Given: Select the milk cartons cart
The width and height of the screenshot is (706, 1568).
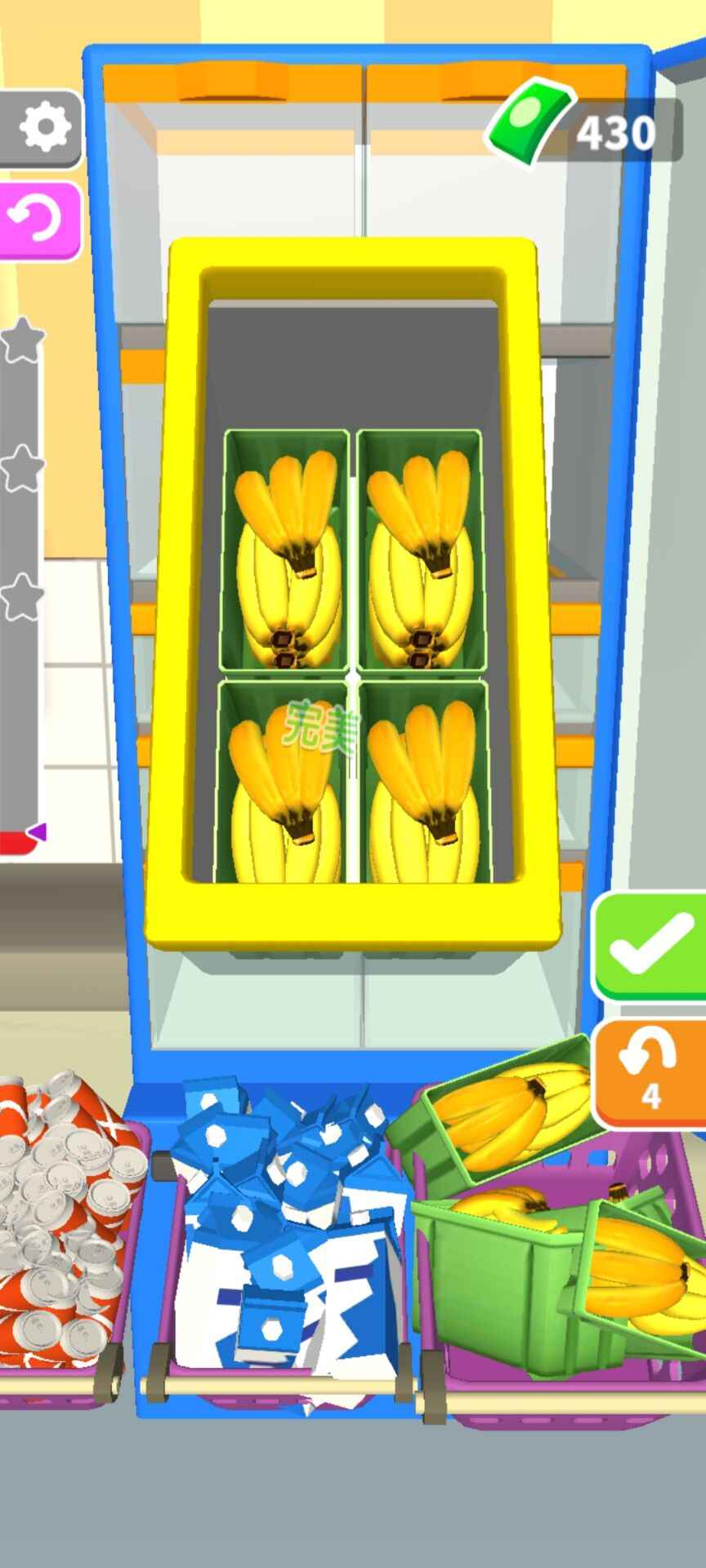Looking at the screenshot, I should [282, 1241].
